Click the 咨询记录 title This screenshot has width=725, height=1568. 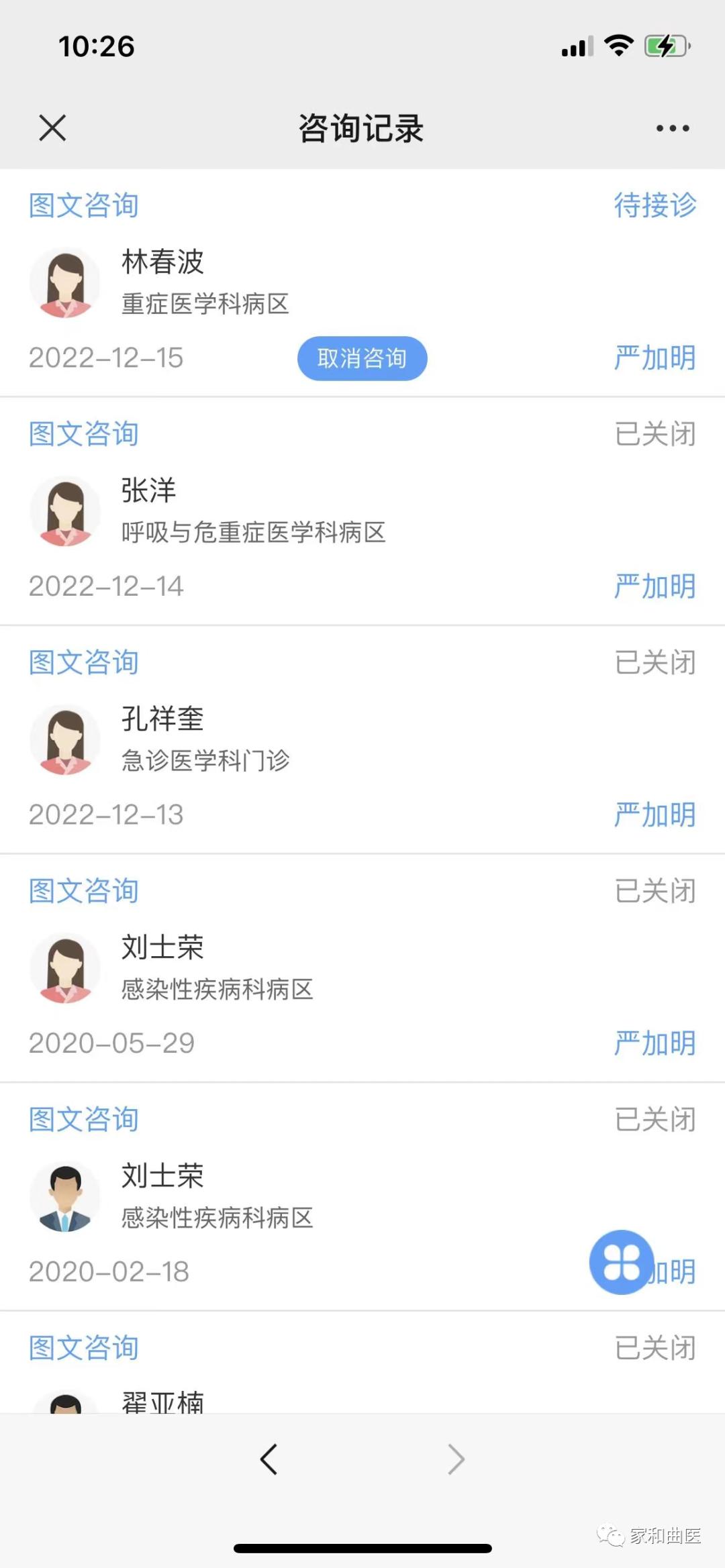coord(362,128)
